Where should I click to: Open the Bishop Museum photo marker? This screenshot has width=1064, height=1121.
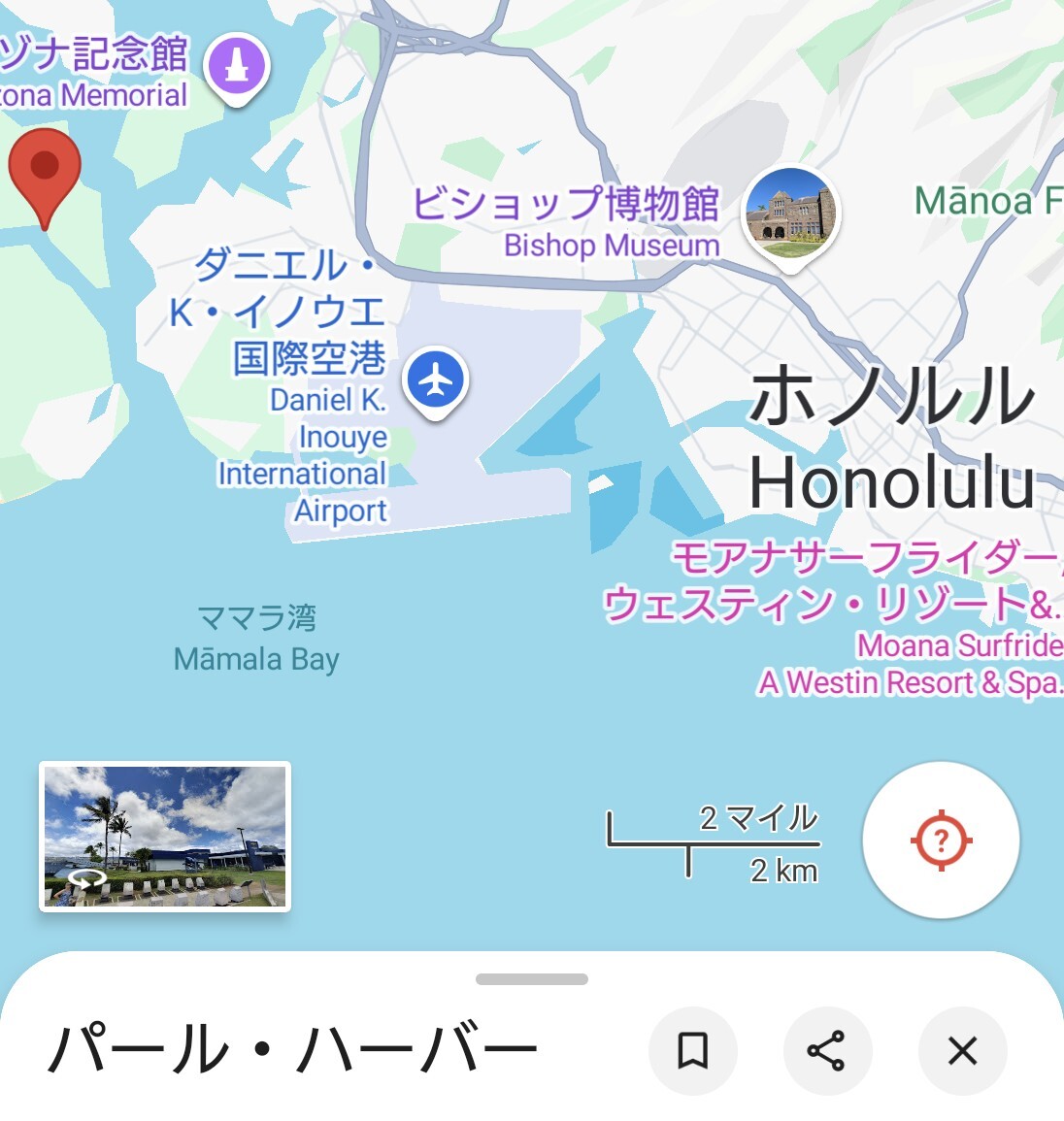pos(790,212)
